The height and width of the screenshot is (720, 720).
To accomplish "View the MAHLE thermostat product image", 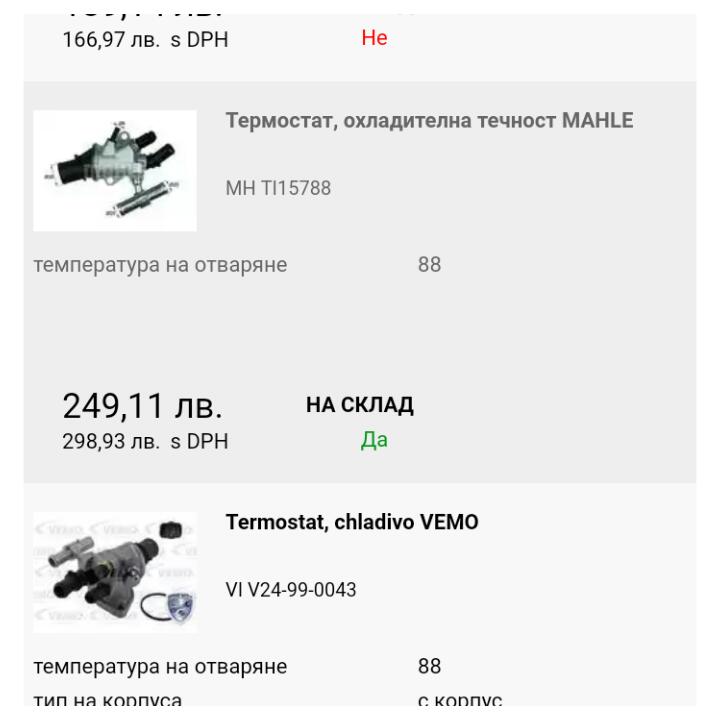I will (x=115, y=171).
